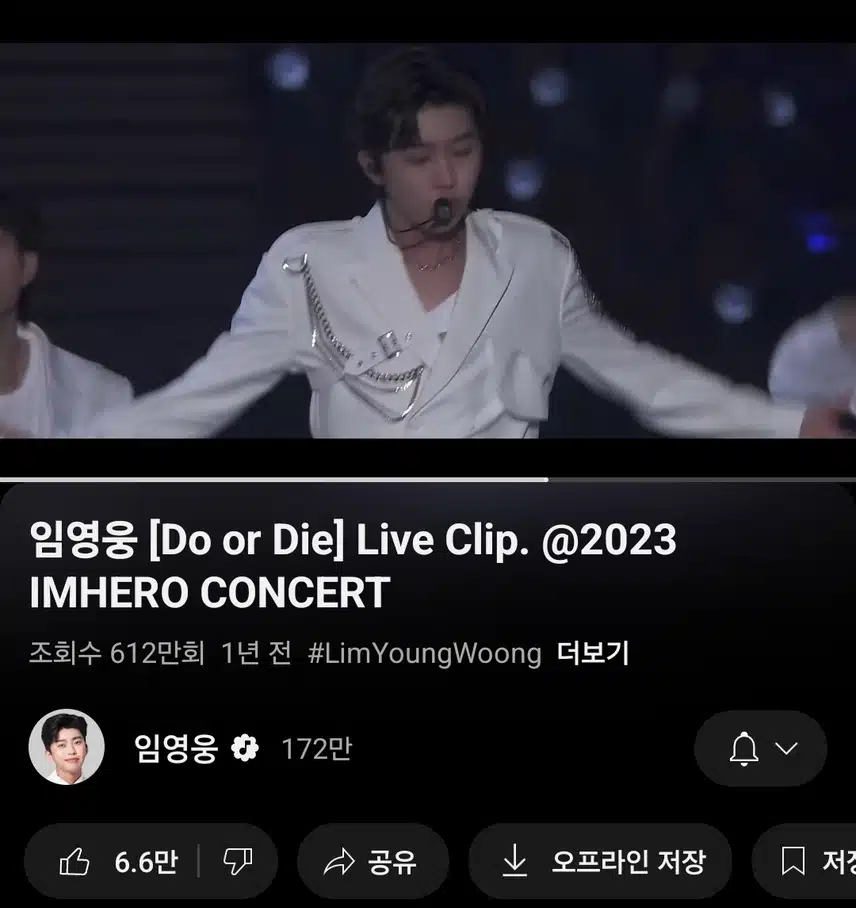Open 임영웅 channel profile picture
The width and height of the screenshot is (856, 908).
click(x=66, y=747)
